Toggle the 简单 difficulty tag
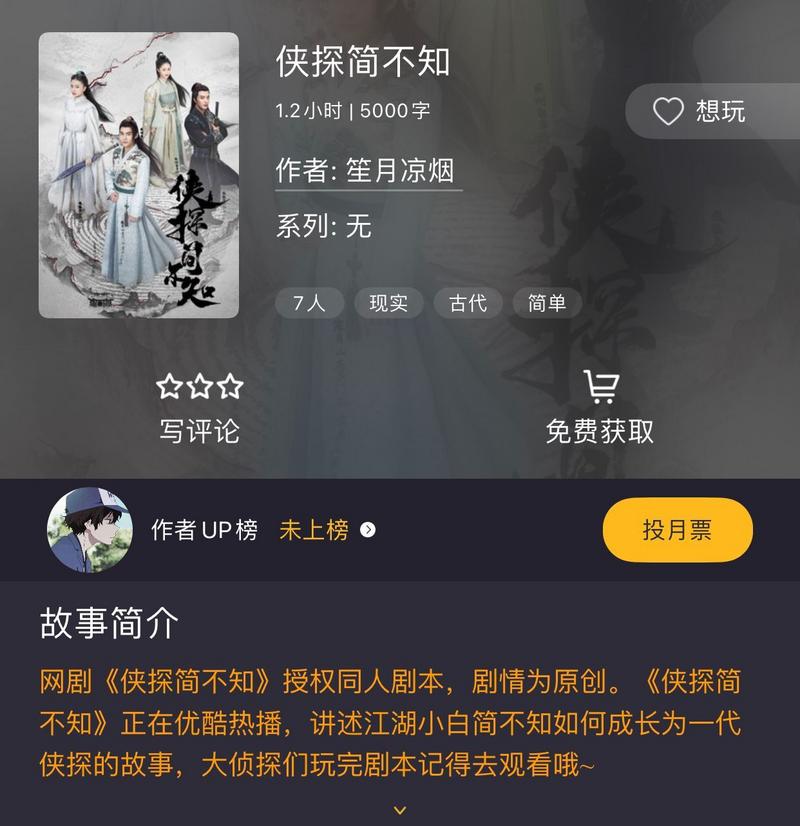The image size is (800, 826). coord(545,303)
